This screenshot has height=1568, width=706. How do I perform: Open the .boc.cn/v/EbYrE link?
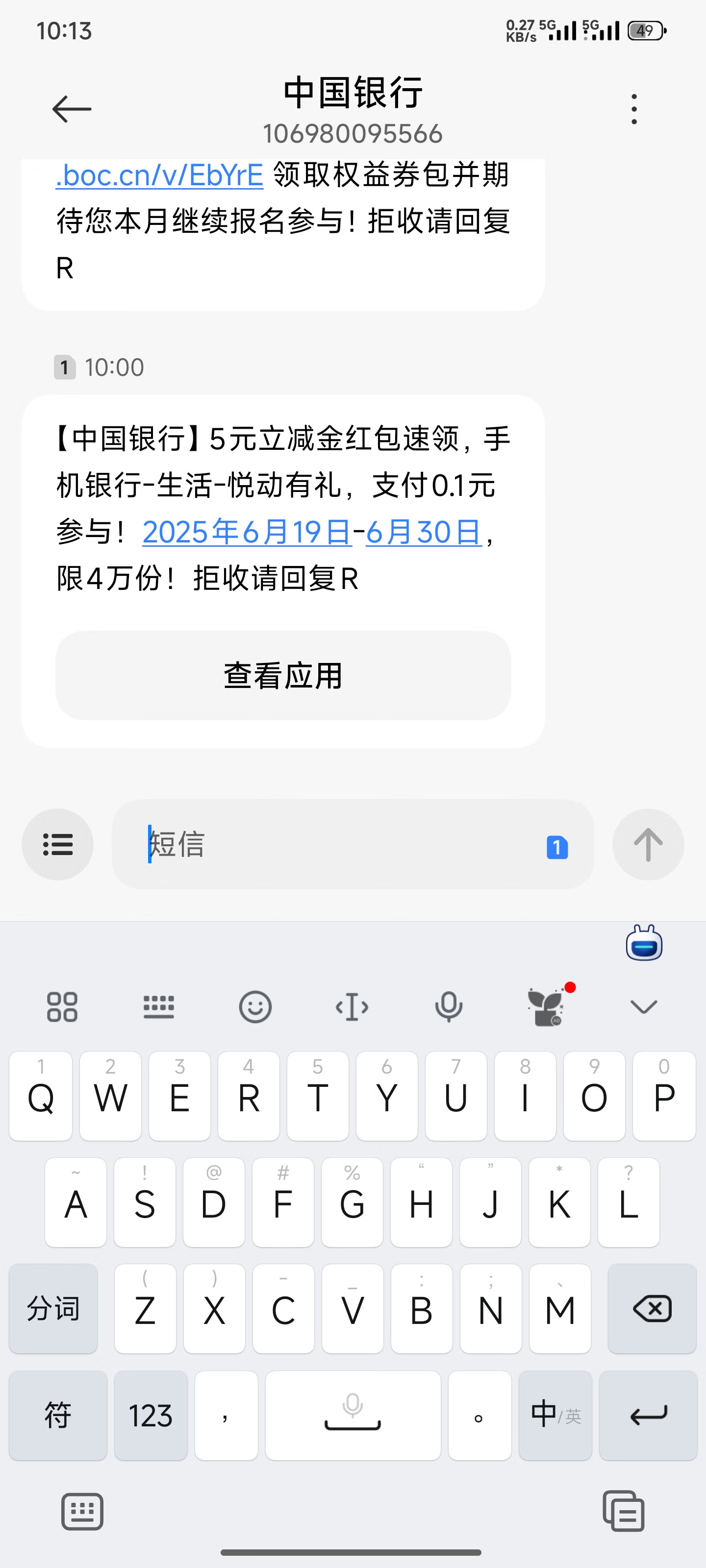pos(160,176)
